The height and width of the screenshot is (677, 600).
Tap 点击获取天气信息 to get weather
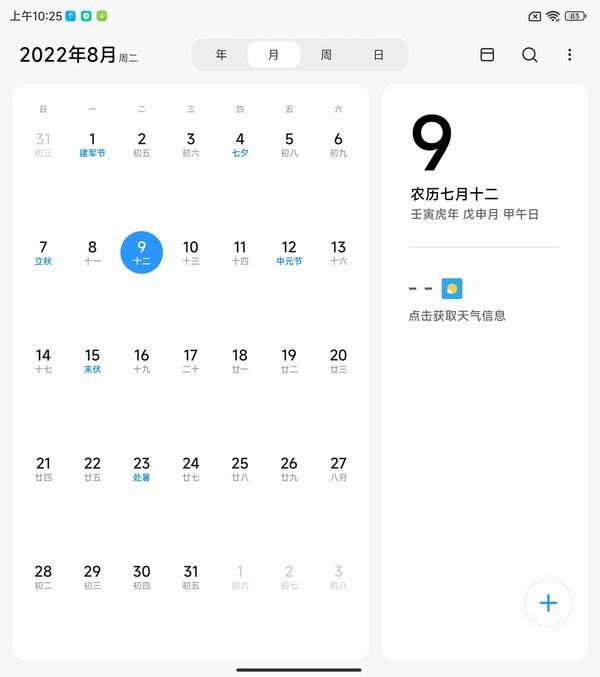[456, 315]
